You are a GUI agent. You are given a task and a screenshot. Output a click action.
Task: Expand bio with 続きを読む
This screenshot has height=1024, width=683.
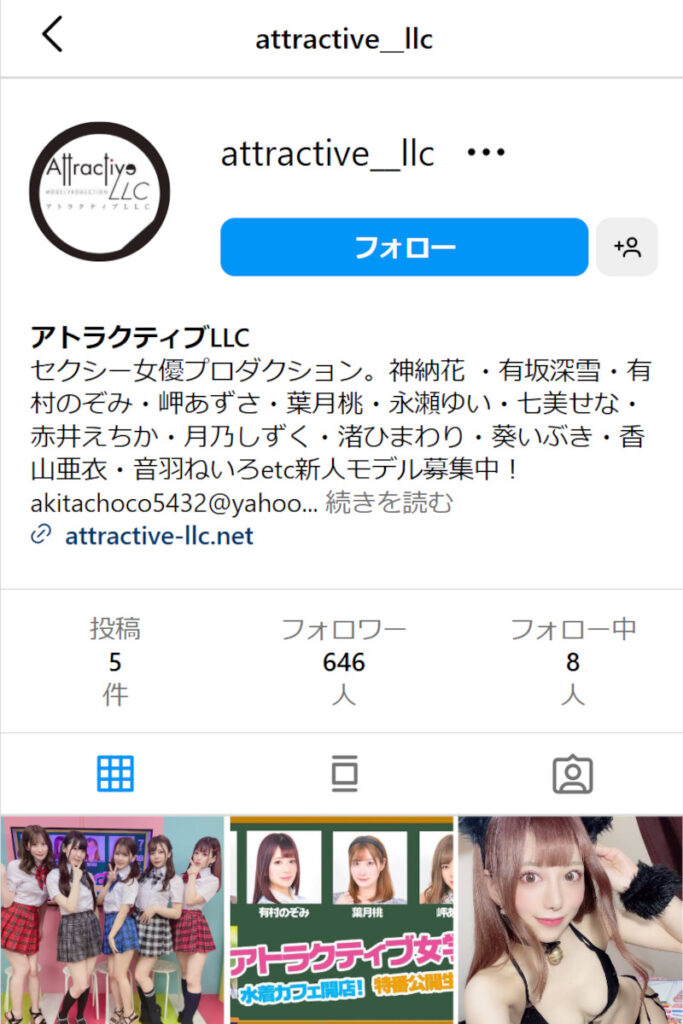pos(389,502)
